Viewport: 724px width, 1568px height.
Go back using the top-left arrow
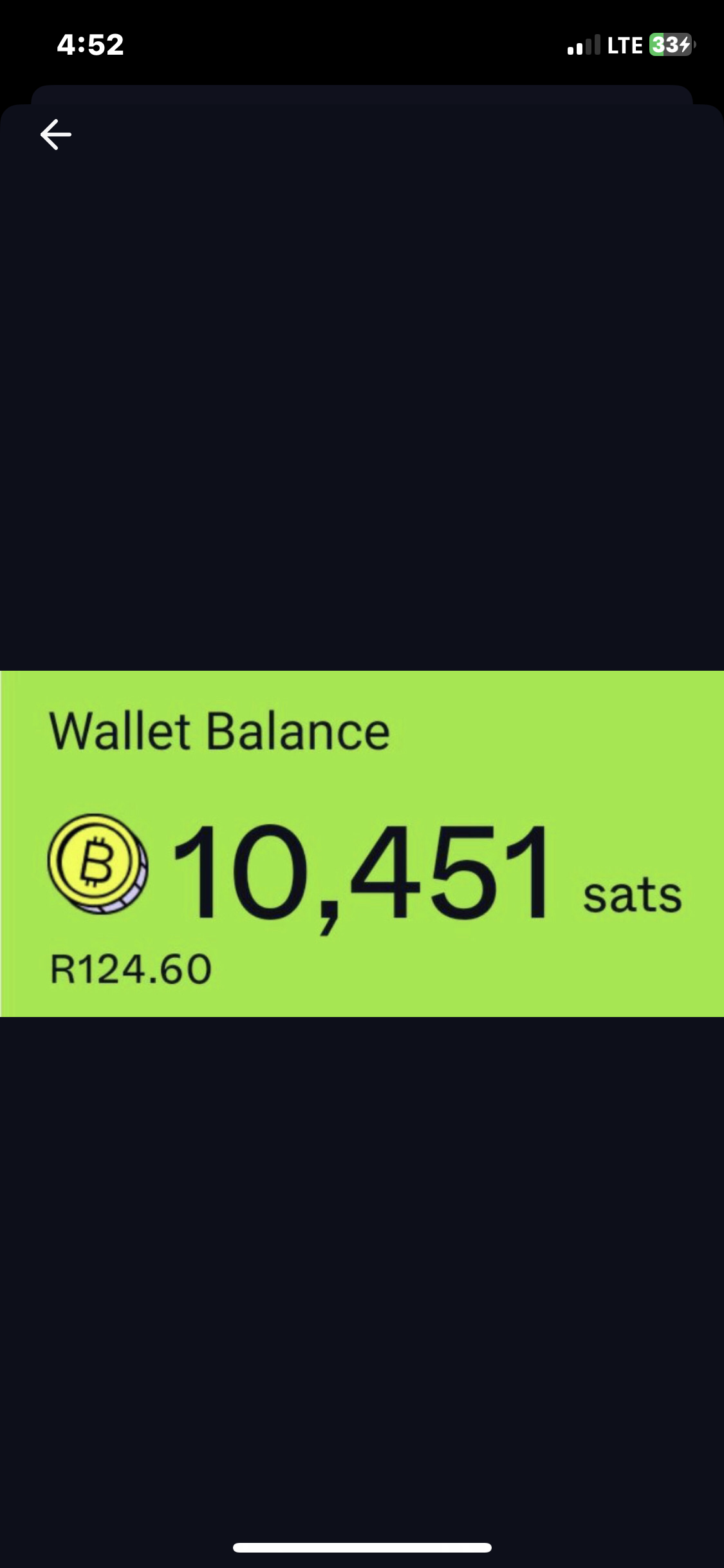pos(56,135)
